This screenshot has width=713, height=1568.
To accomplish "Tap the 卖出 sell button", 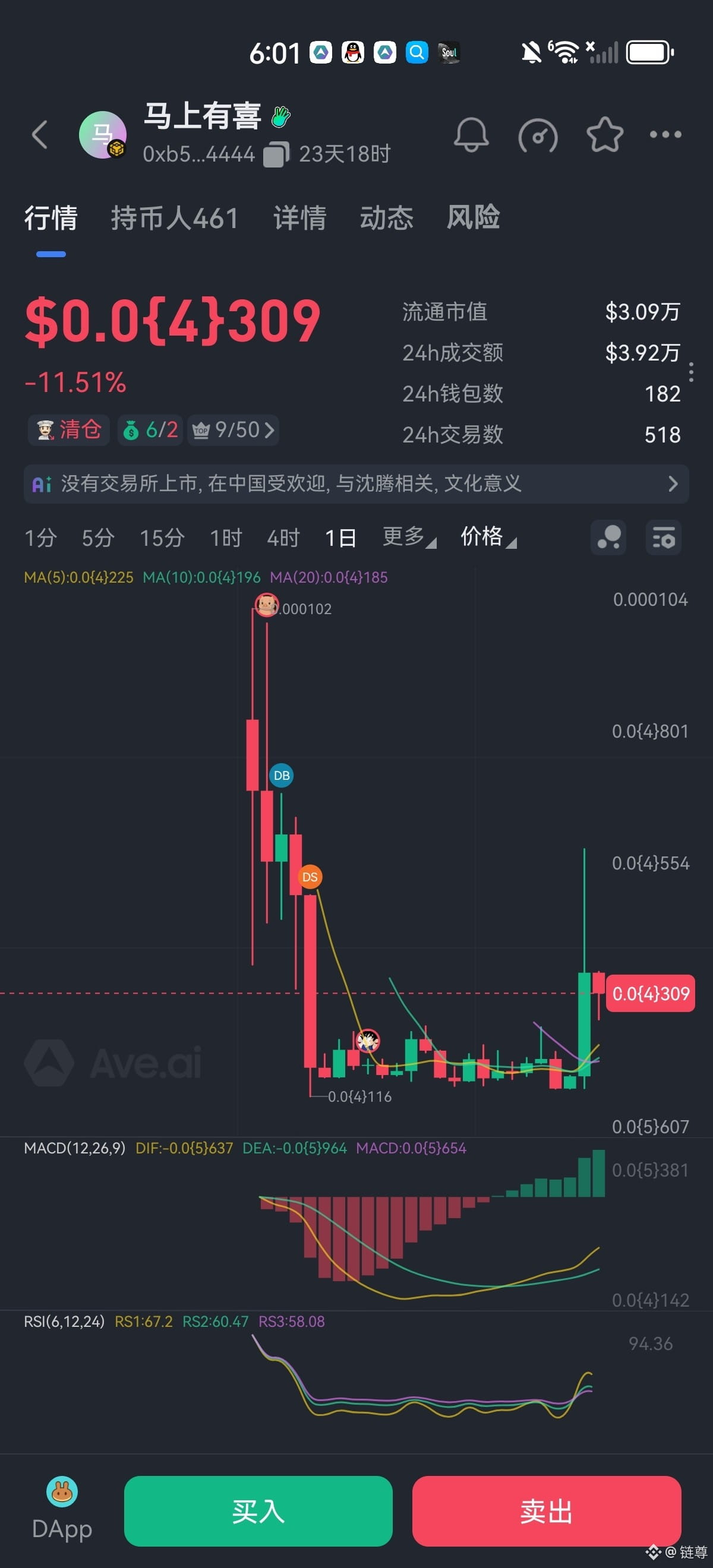I will point(546,1511).
